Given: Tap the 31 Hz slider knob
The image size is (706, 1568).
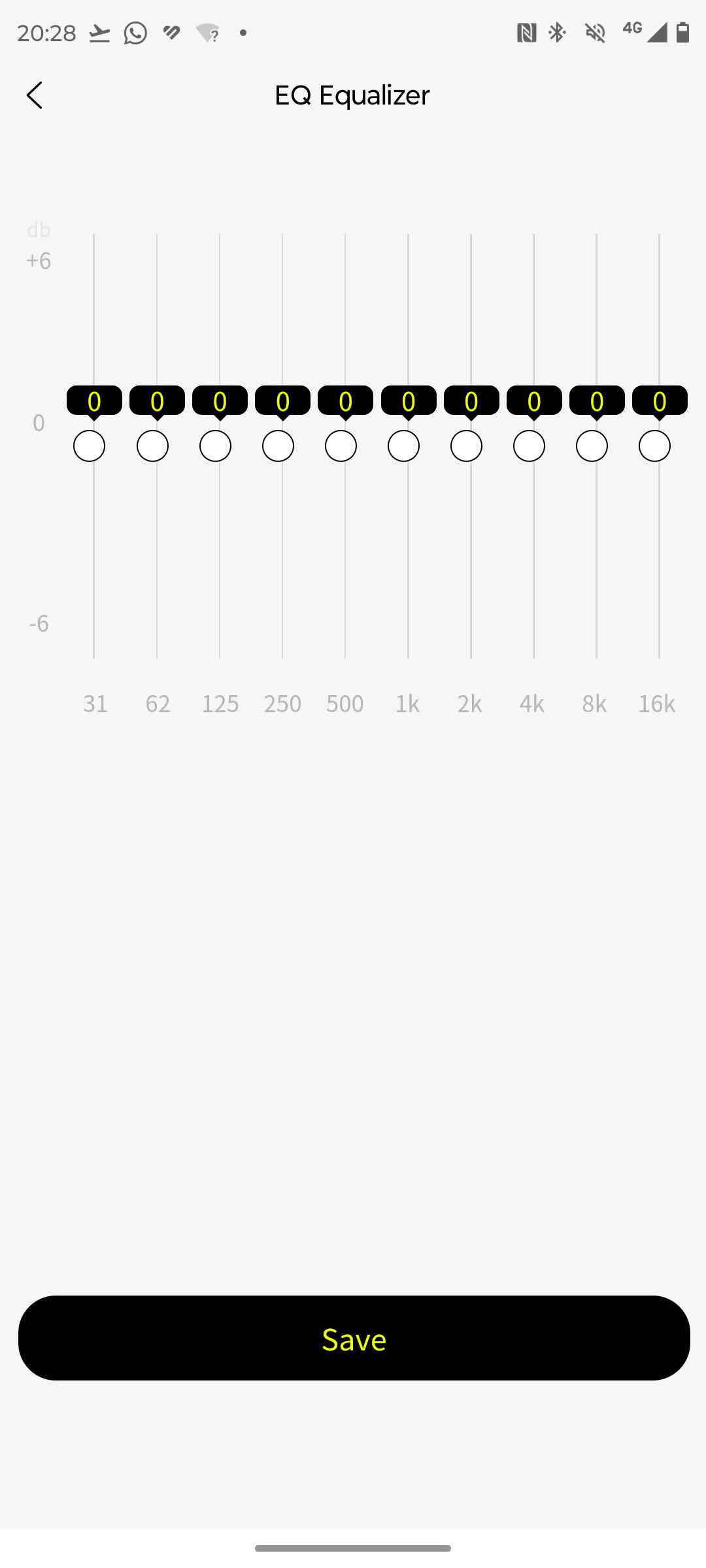Looking at the screenshot, I should pyautogui.click(x=90, y=446).
